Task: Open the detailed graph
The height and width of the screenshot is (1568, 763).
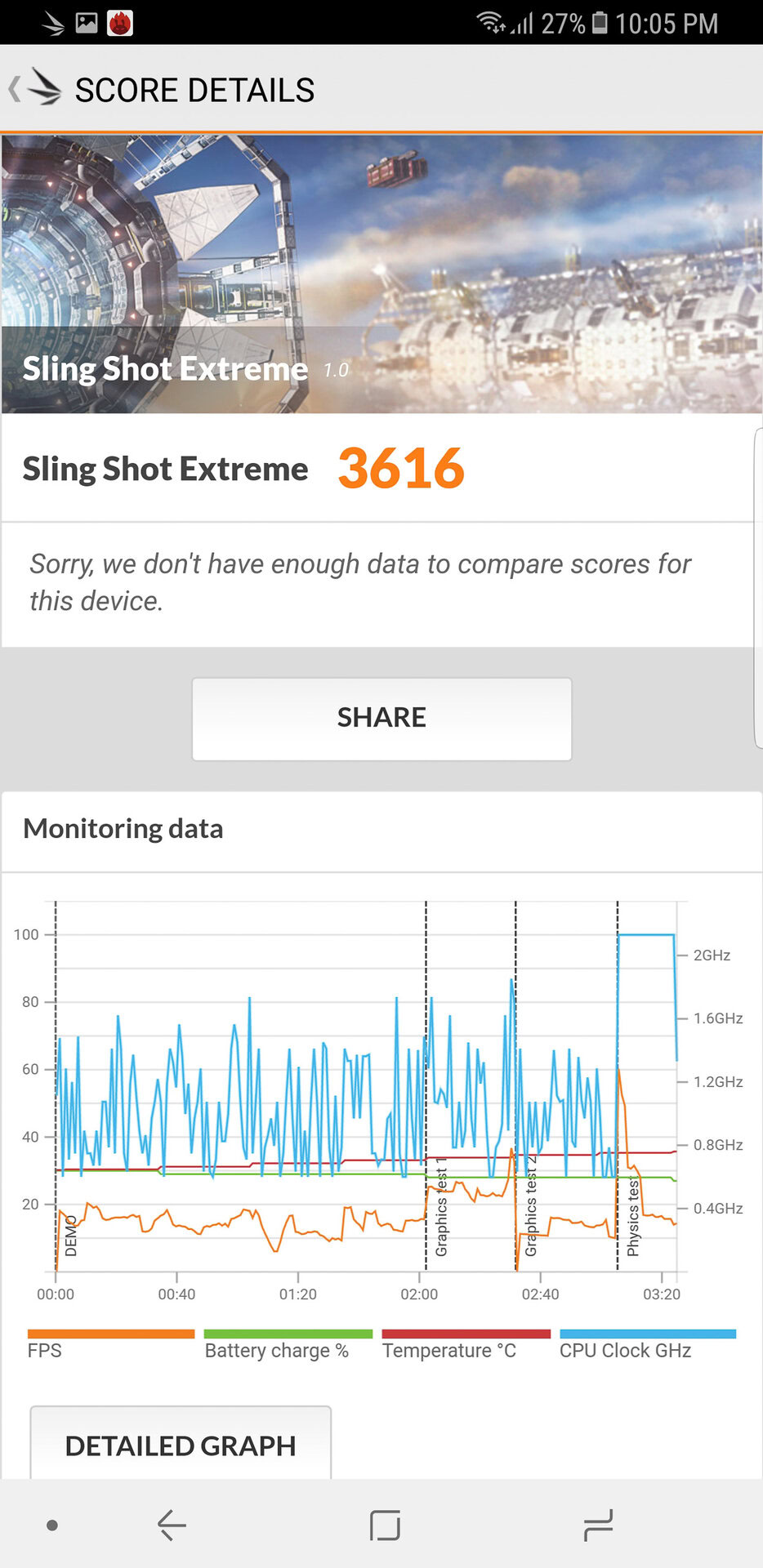Action: 181,1444
